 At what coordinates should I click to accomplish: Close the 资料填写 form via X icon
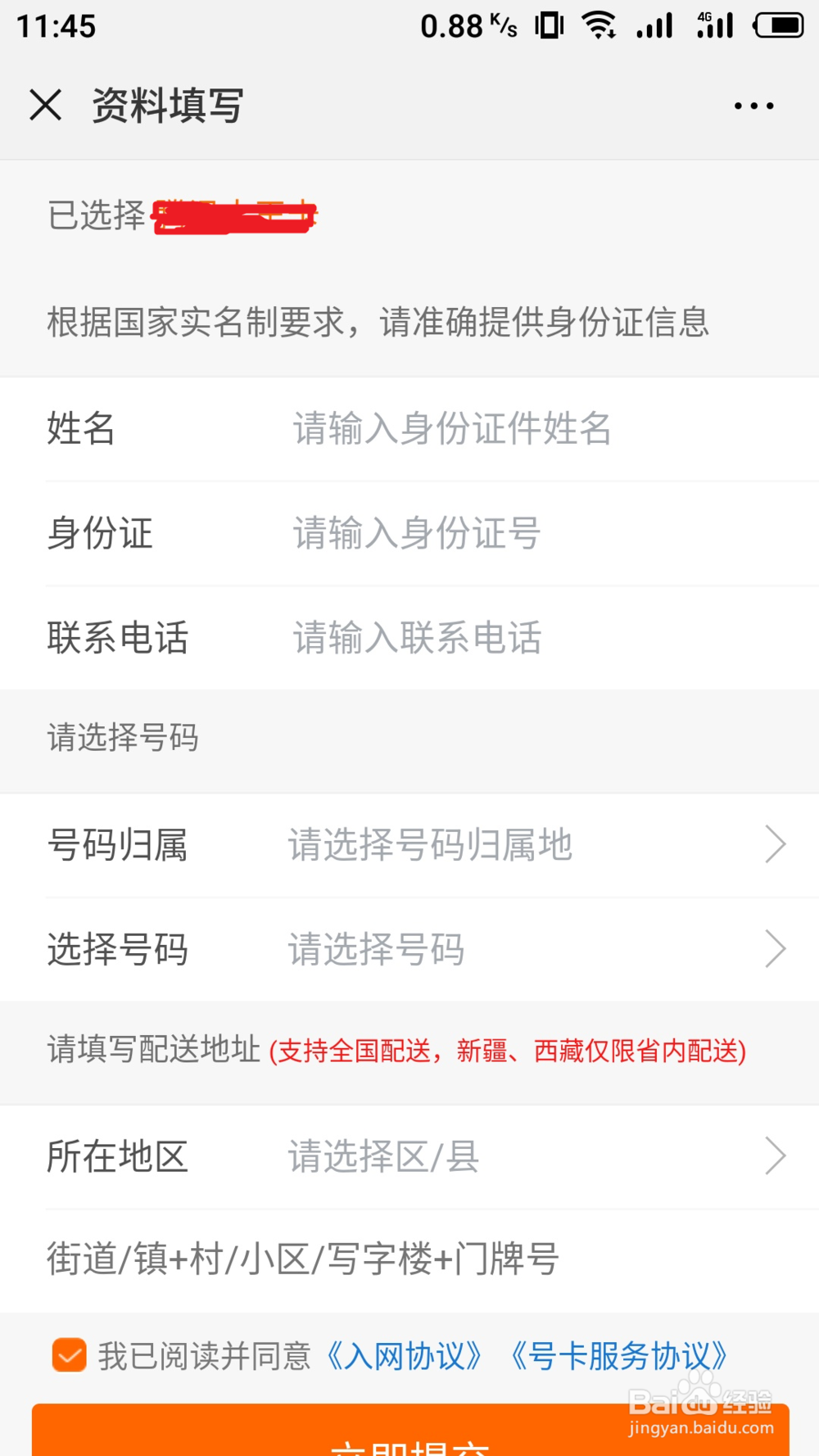(45, 105)
